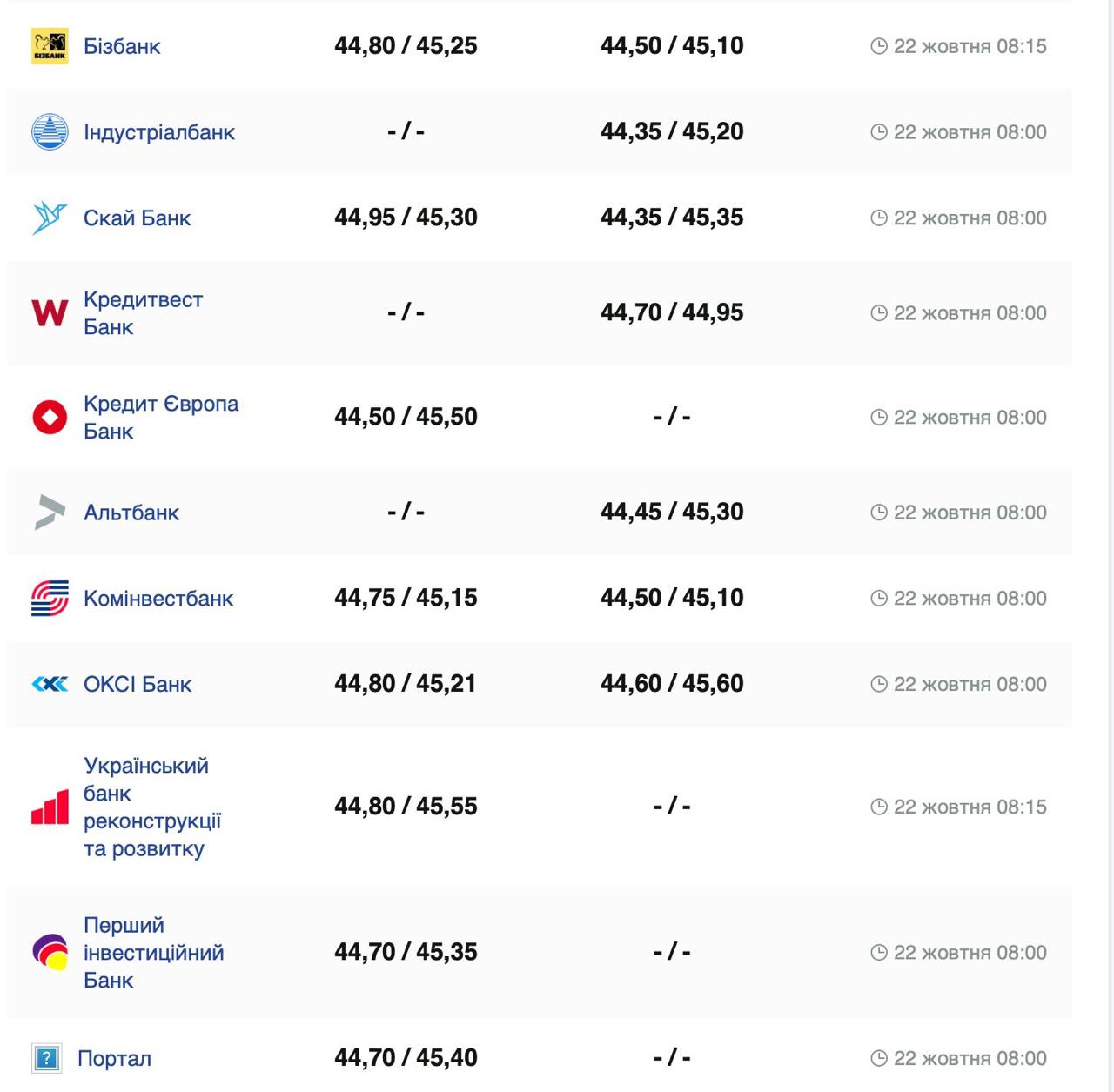Image resolution: width=1114 pixels, height=1092 pixels.
Task: Open the Бізбанк bank link
Action: point(122,46)
